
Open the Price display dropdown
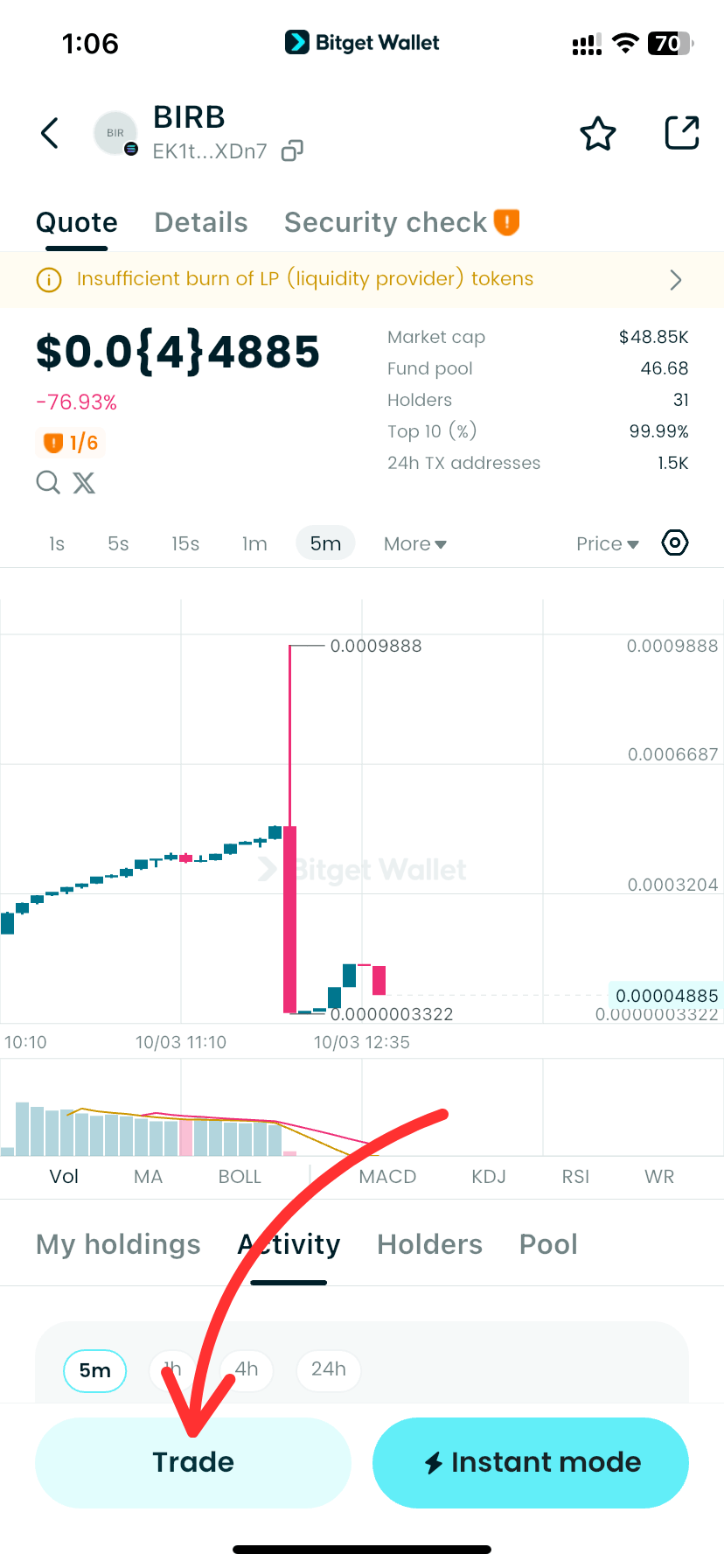[607, 543]
